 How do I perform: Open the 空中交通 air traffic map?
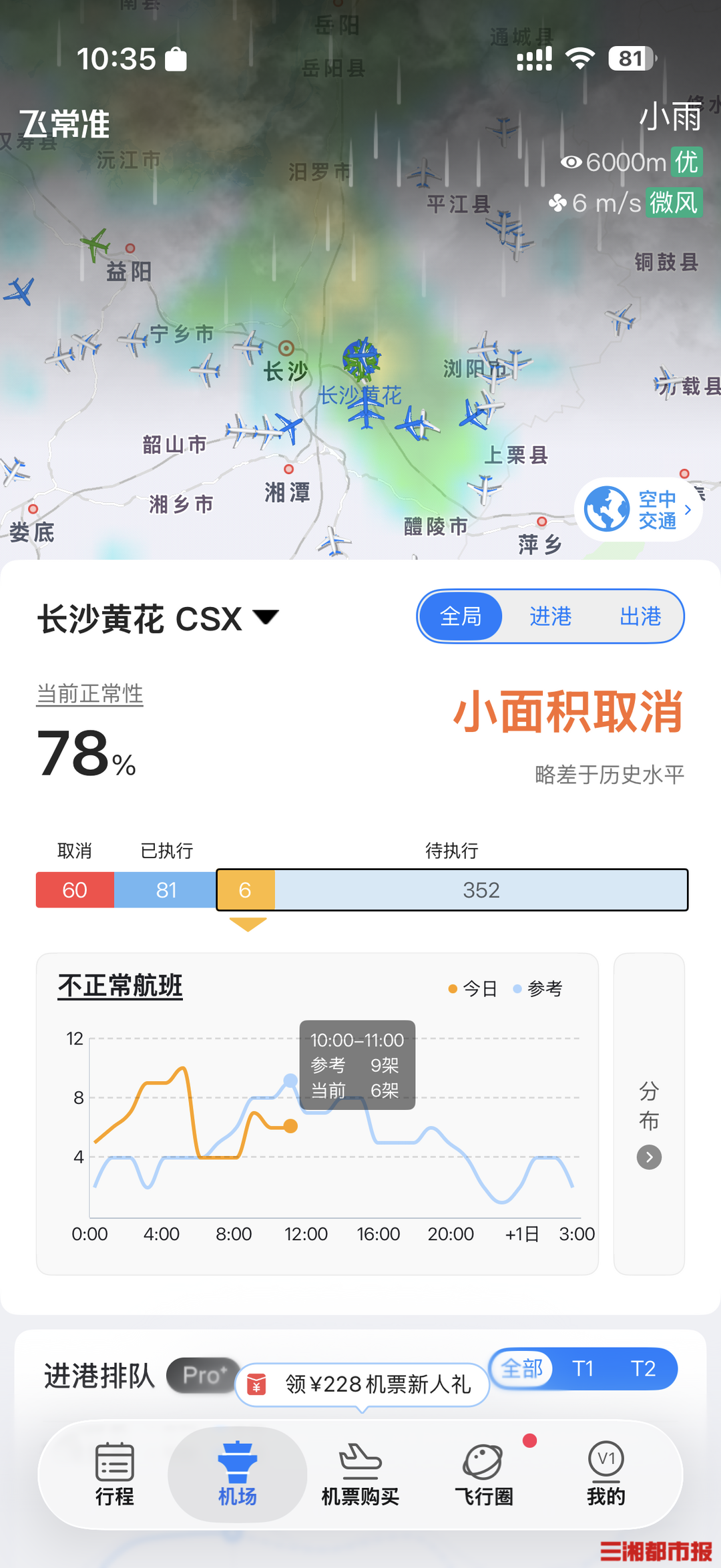click(x=638, y=510)
